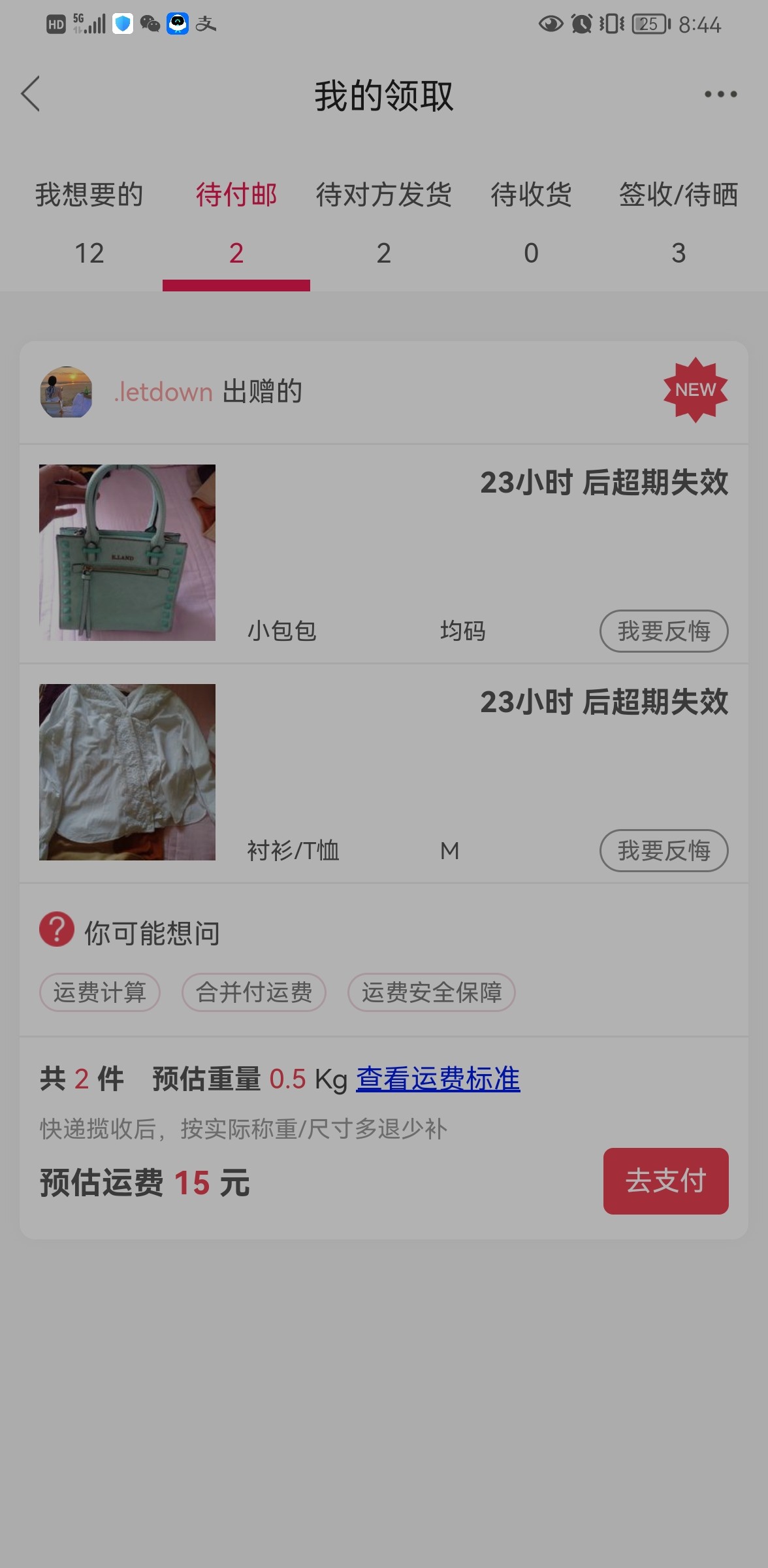
Task: Open the 待收货 tab
Action: (531, 222)
